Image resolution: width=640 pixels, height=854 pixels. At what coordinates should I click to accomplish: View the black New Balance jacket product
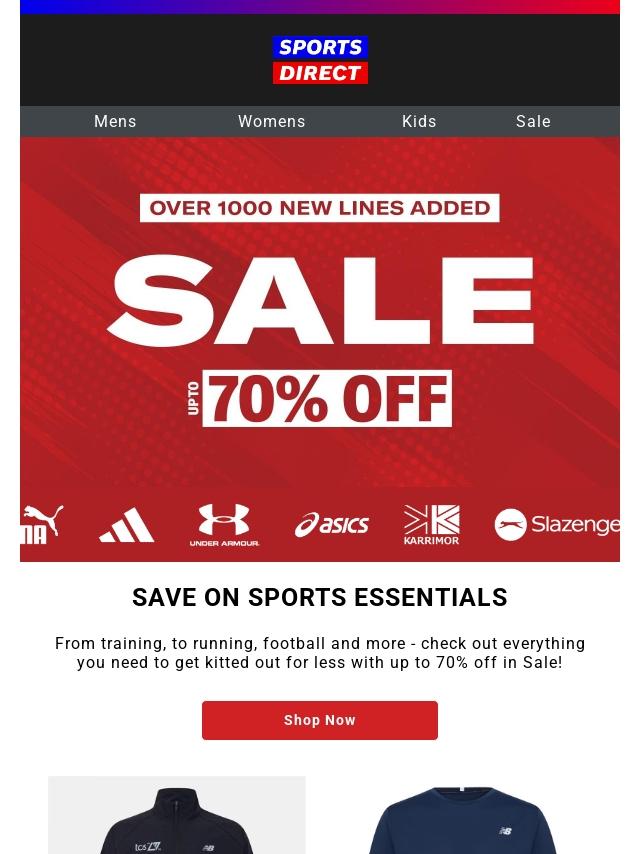(177, 815)
